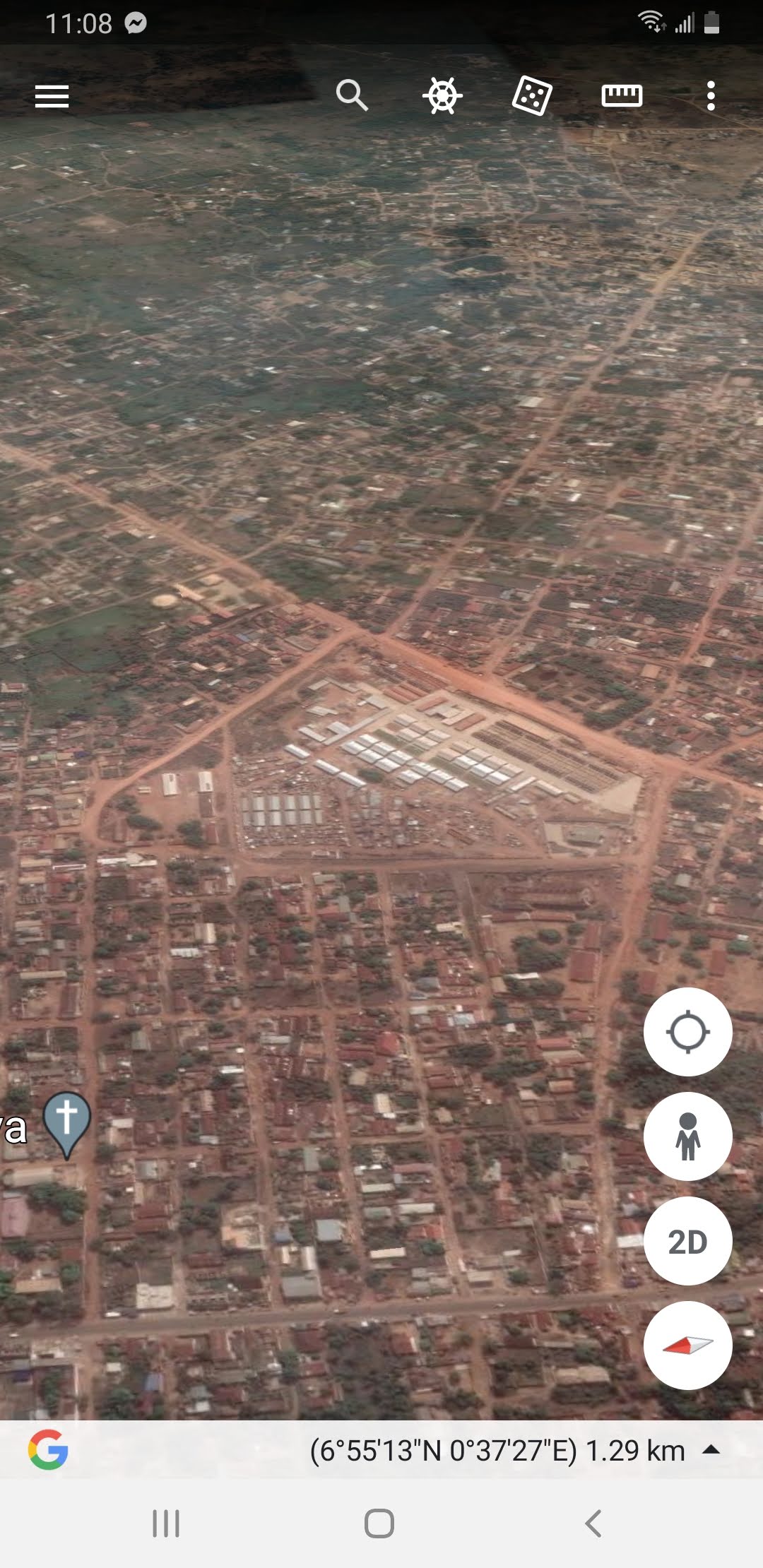The height and width of the screenshot is (1568, 763).
Task: Tap the I'm Feeling Lucky dice
Action: (532, 95)
